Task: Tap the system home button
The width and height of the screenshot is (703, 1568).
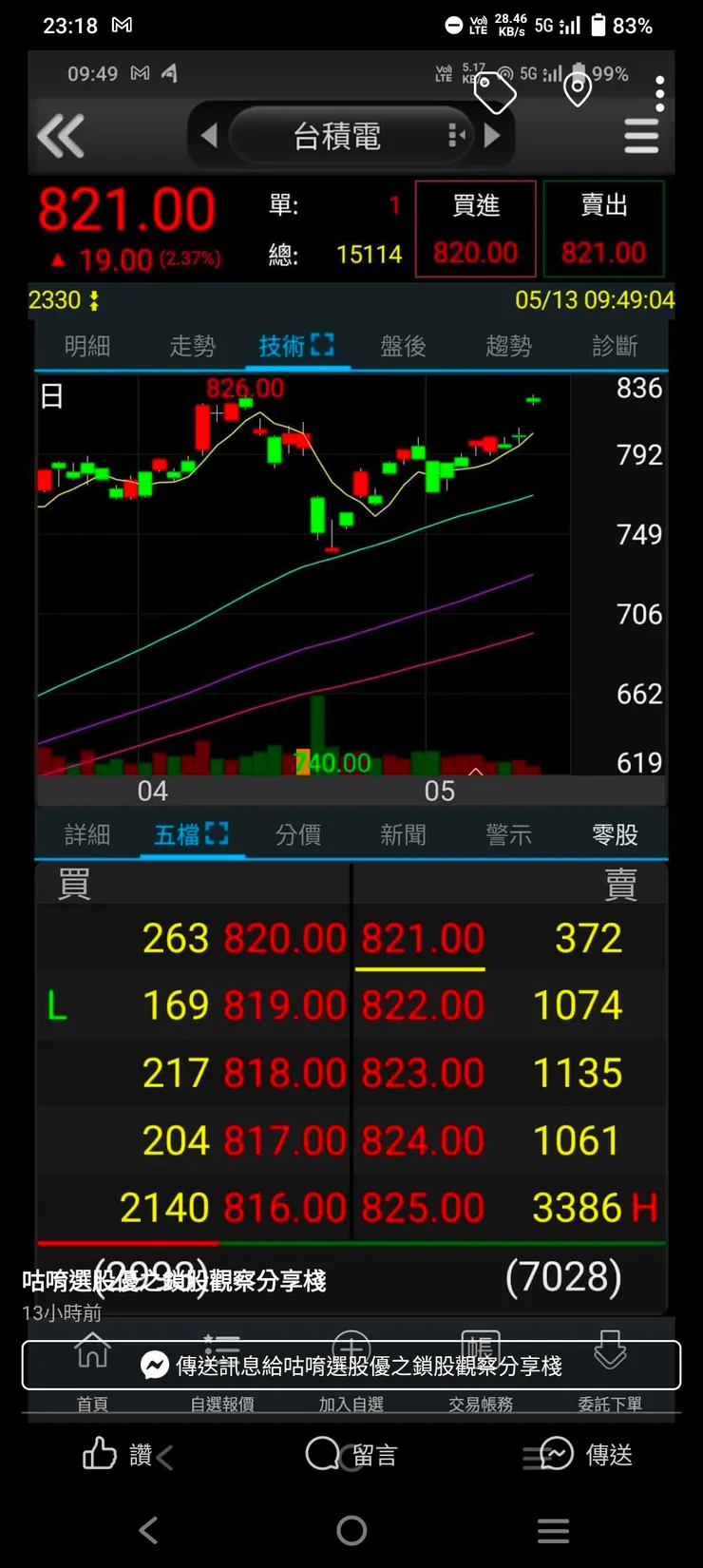Action: [351, 1530]
